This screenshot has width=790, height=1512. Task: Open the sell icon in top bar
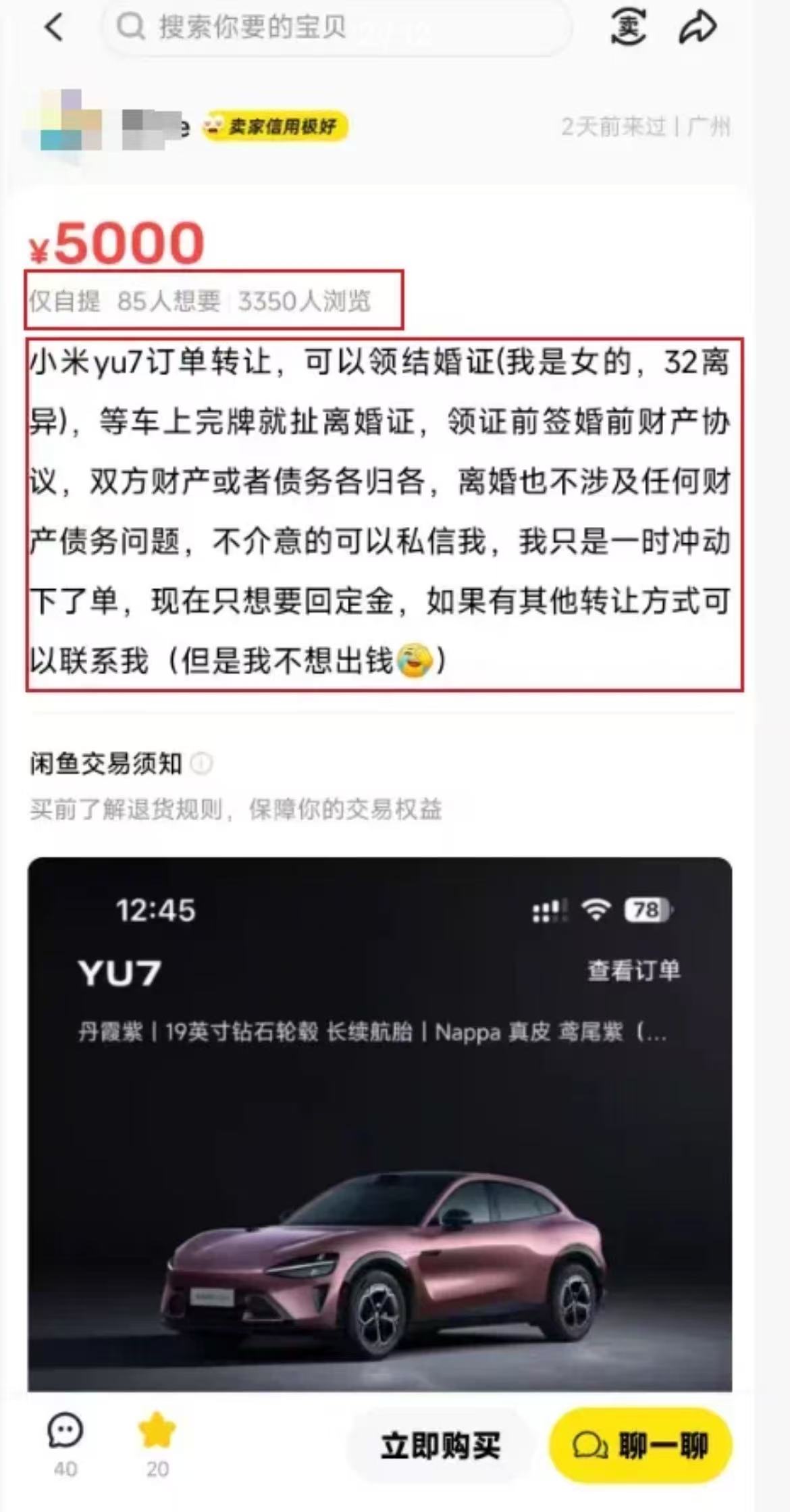[x=628, y=28]
